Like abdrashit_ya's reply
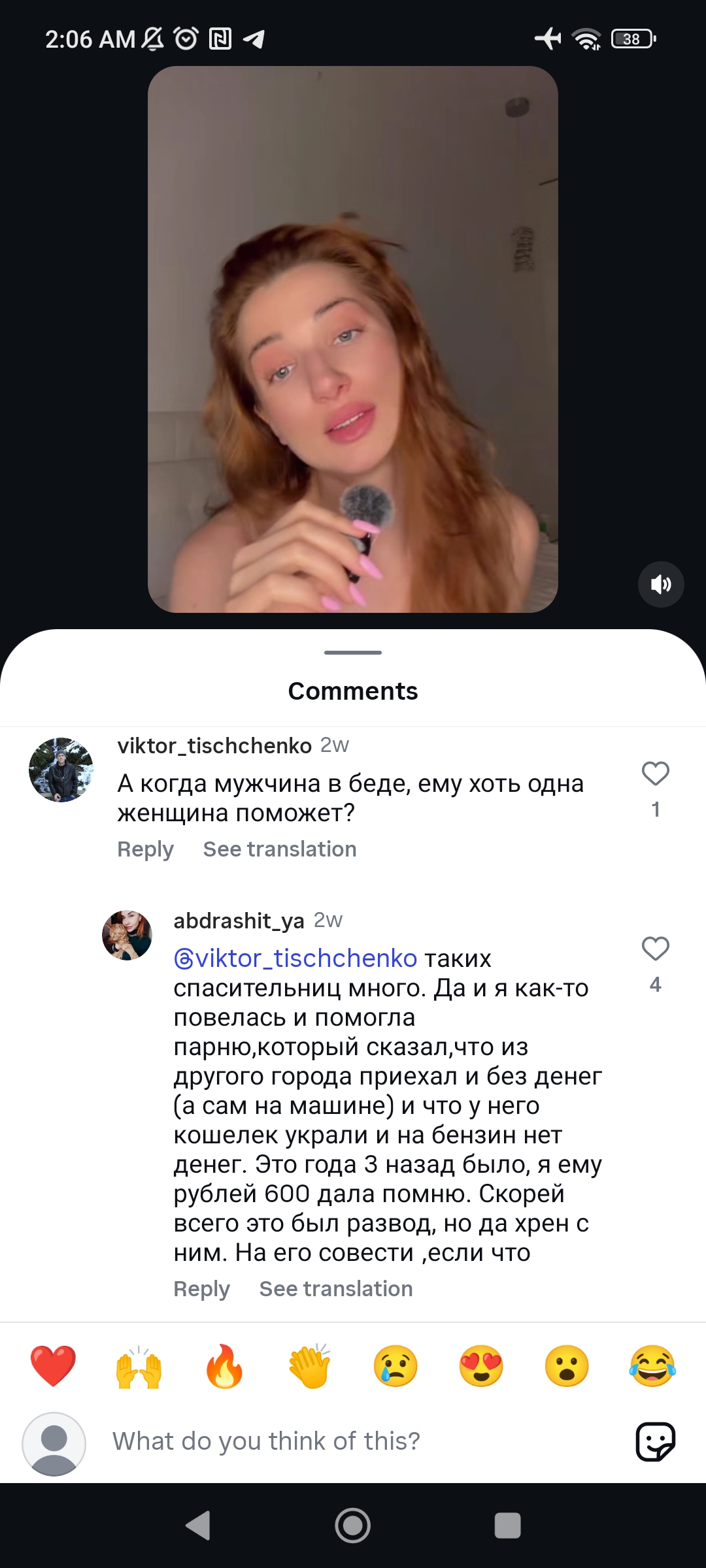This screenshot has width=706, height=1568. [x=655, y=949]
